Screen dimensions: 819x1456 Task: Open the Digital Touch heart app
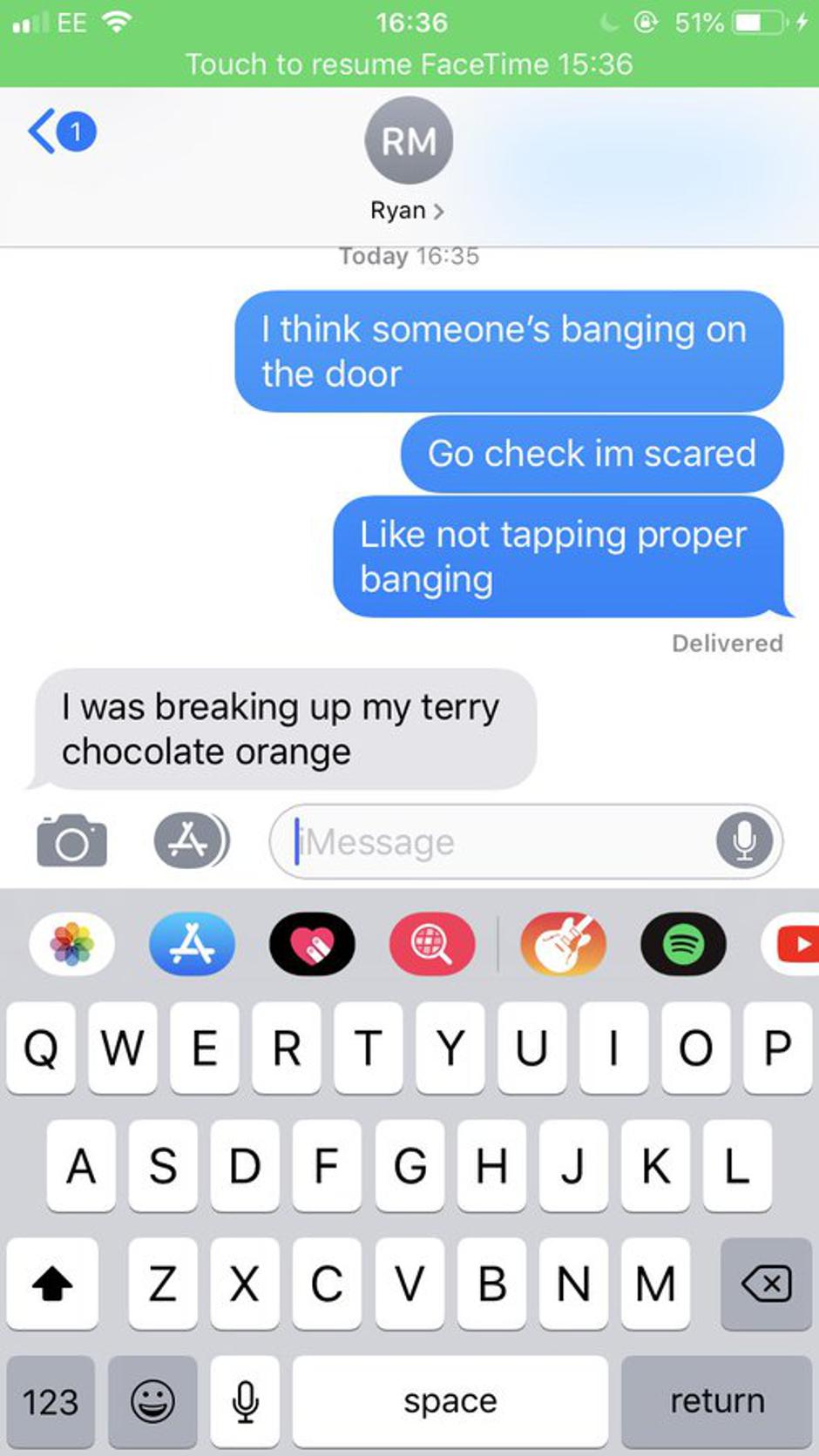point(312,945)
